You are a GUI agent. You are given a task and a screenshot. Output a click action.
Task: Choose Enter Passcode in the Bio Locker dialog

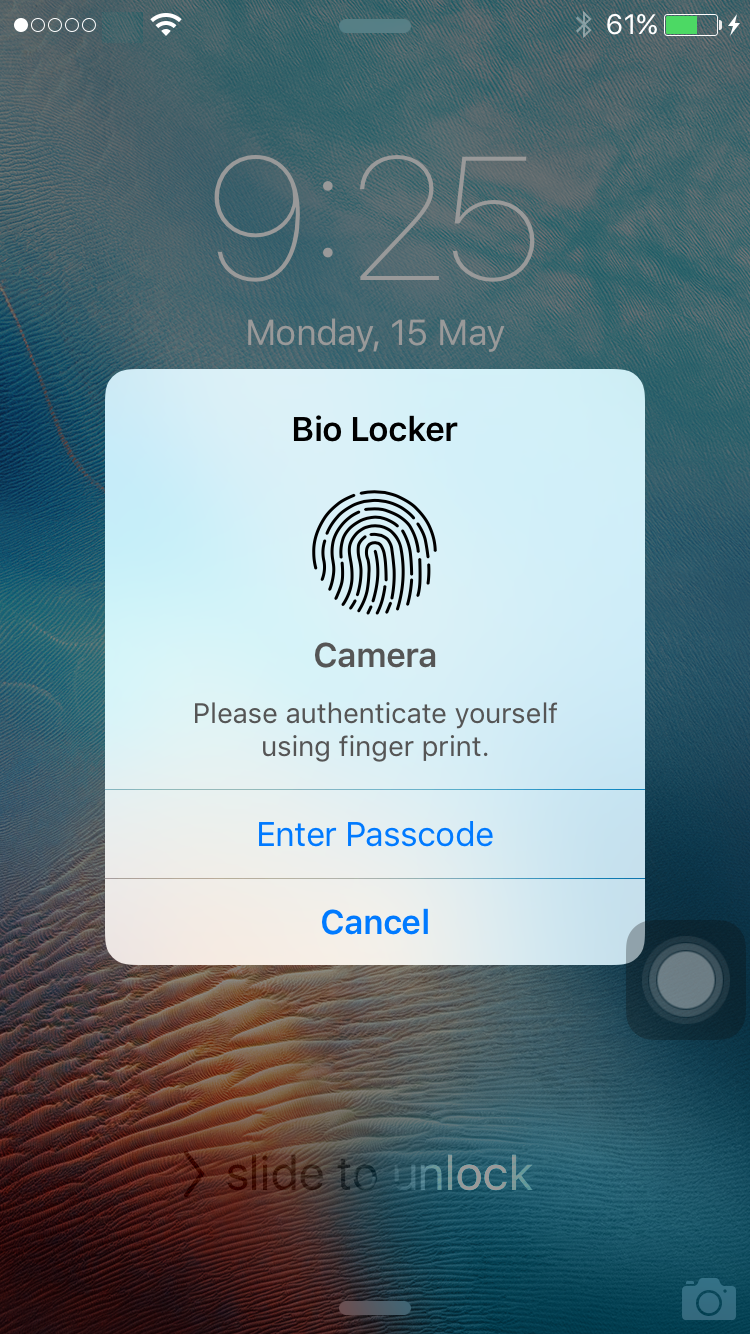pyautogui.click(x=375, y=834)
